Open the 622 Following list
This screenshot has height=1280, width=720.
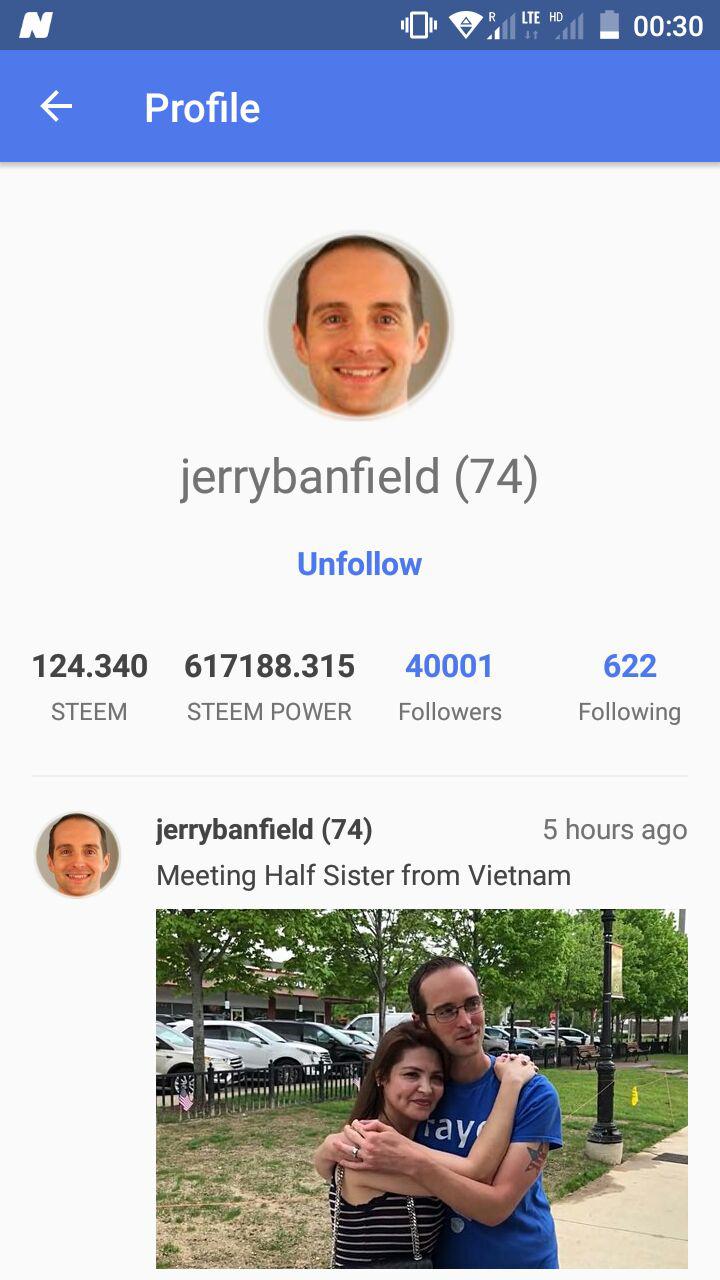tap(629, 686)
